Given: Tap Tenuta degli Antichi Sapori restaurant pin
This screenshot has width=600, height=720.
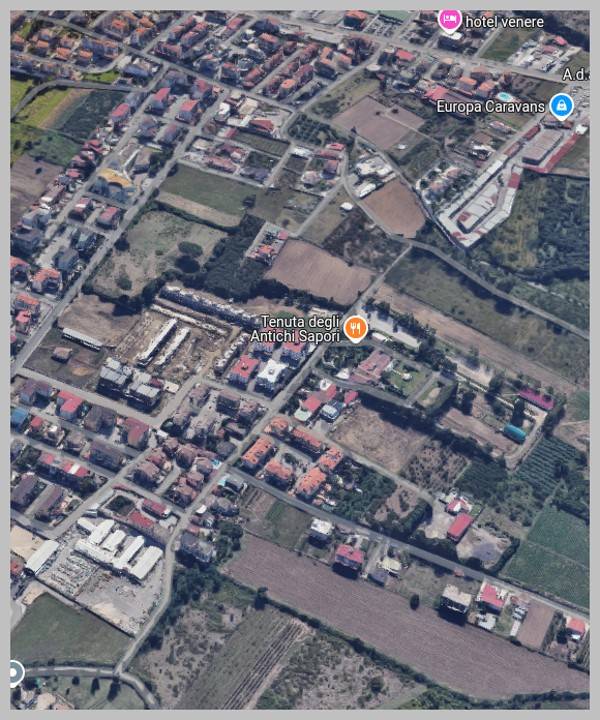Looking at the screenshot, I should pyautogui.click(x=354, y=327).
